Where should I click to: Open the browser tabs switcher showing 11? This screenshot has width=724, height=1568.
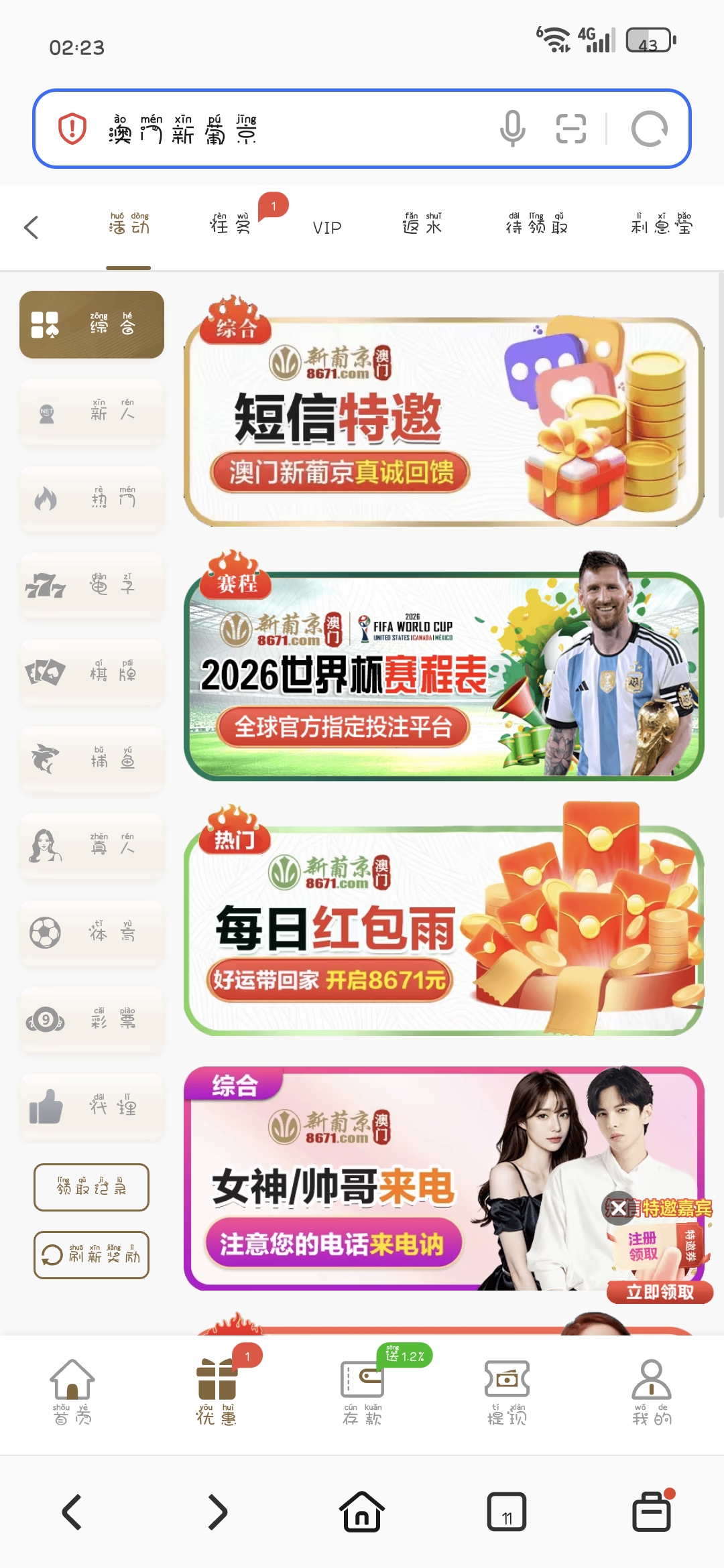507,1512
